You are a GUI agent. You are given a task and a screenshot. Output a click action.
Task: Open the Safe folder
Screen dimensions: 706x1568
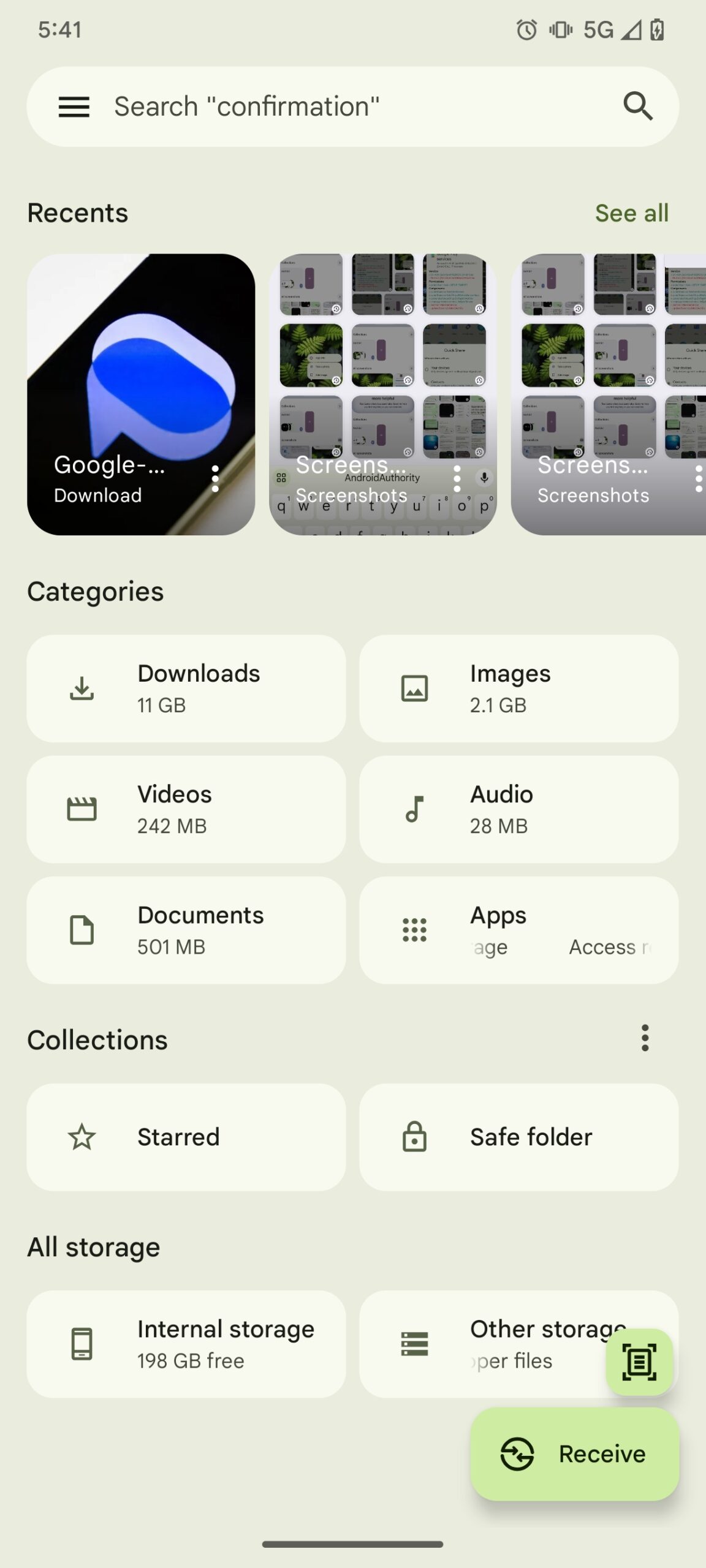(518, 1137)
